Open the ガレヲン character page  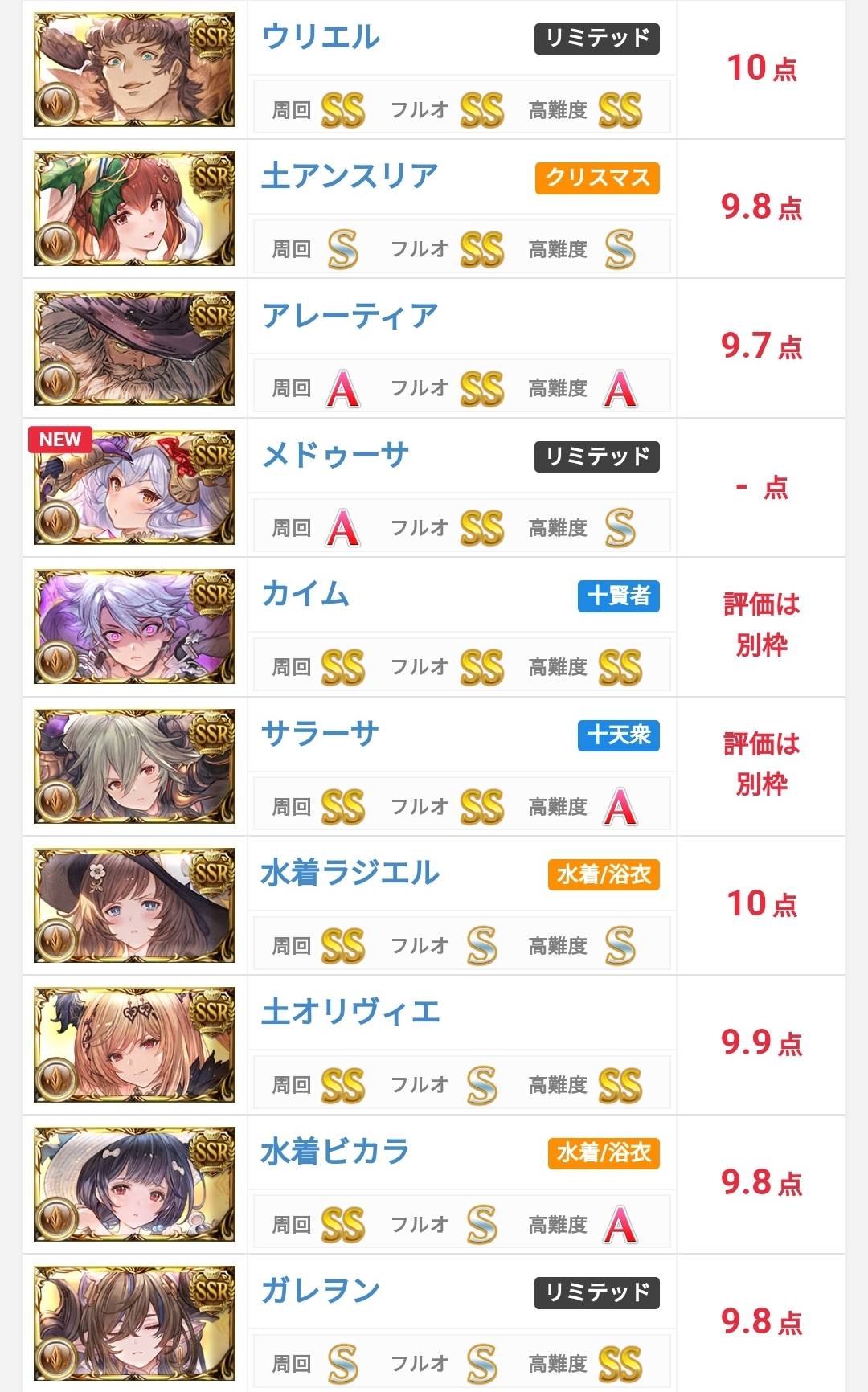pyautogui.click(x=320, y=1291)
